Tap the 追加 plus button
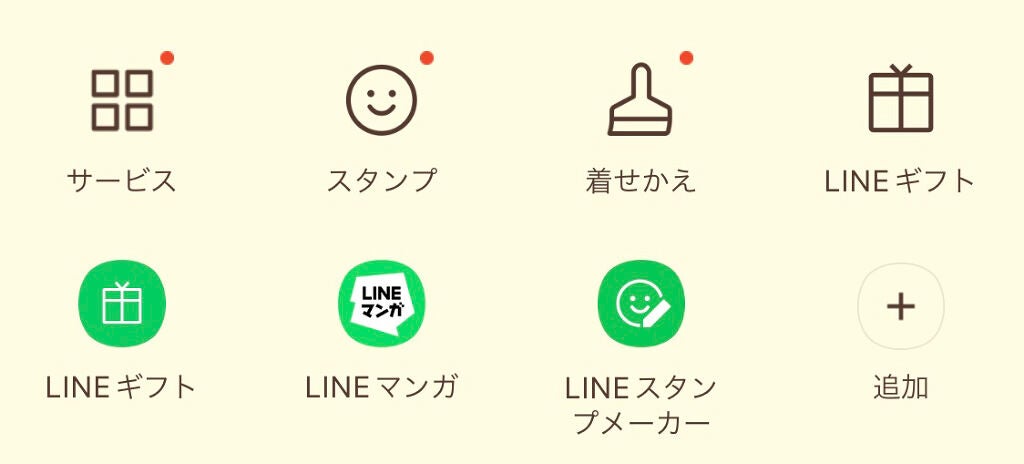Viewport: 1024px width, 464px height. click(900, 306)
